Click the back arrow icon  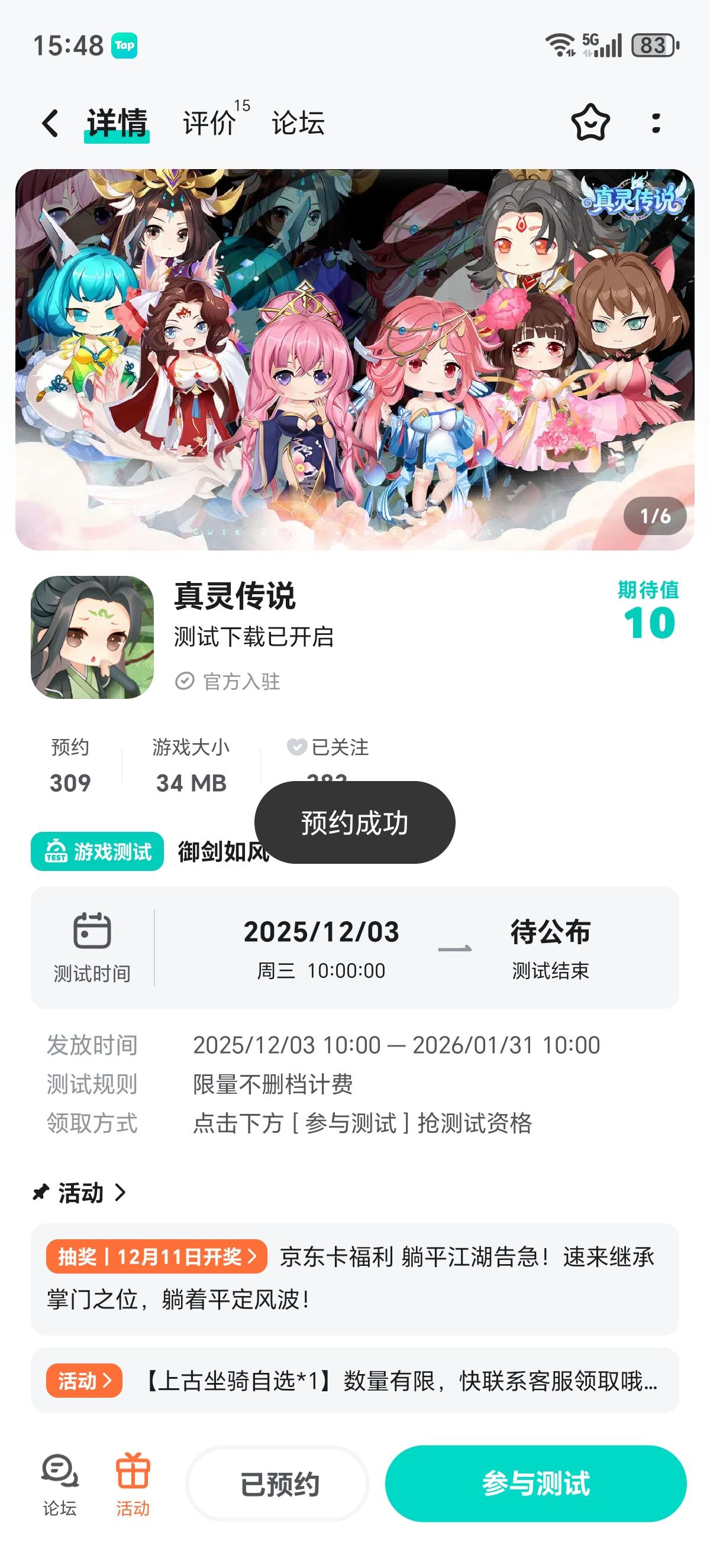click(49, 124)
